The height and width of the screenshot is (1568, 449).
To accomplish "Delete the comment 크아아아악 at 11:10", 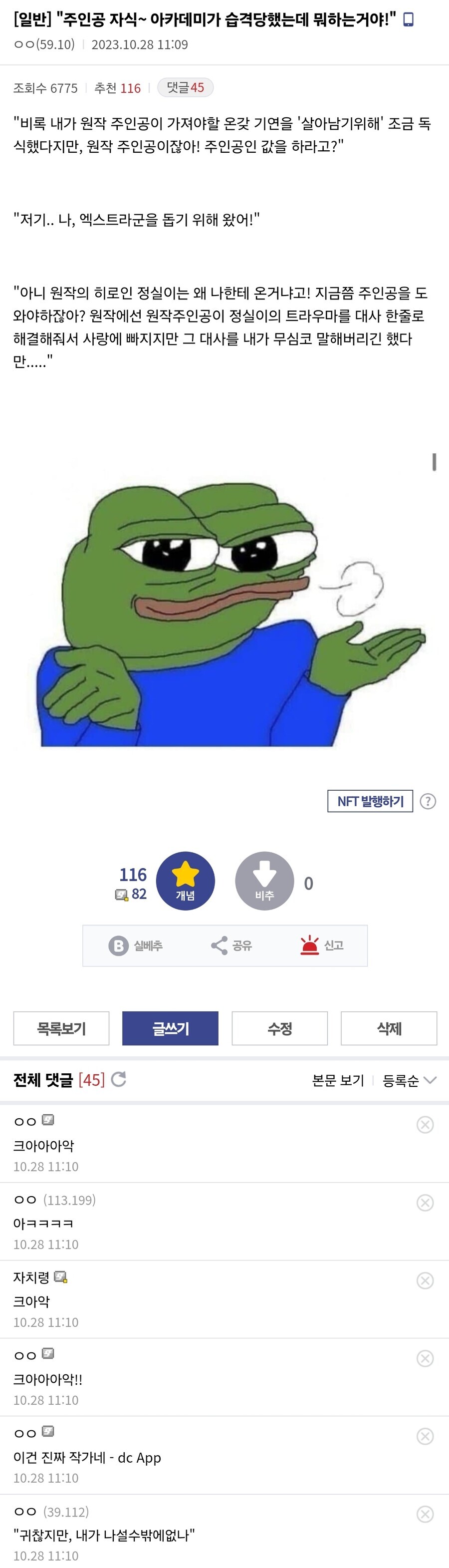I will [x=425, y=1124].
